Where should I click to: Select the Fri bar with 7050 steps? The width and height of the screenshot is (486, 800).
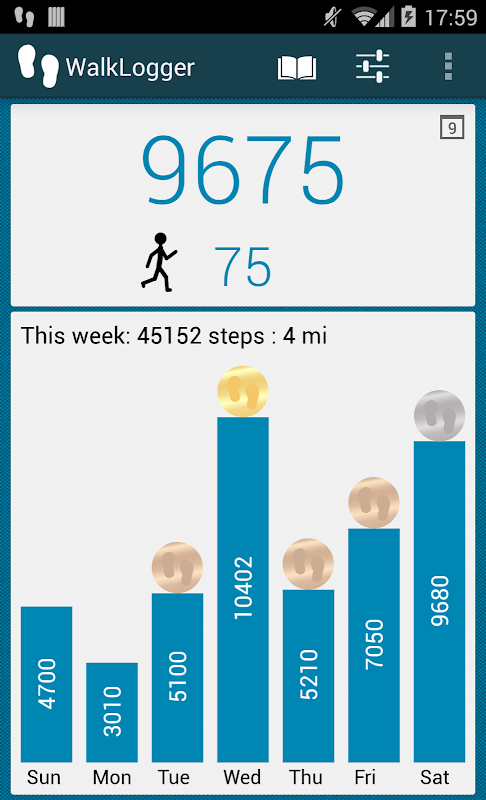click(x=374, y=645)
